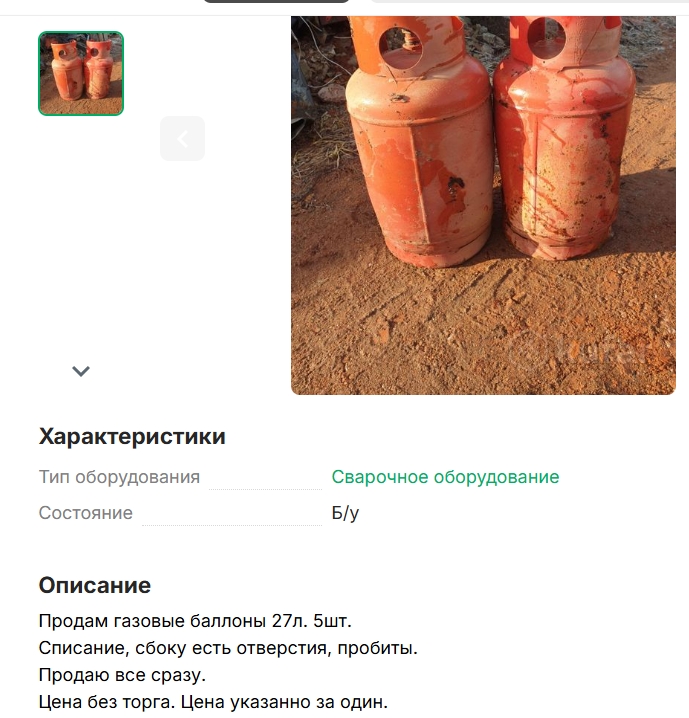Select the gas cylinders photo thumbnail
Screen dimensions: 689x718
point(81,73)
